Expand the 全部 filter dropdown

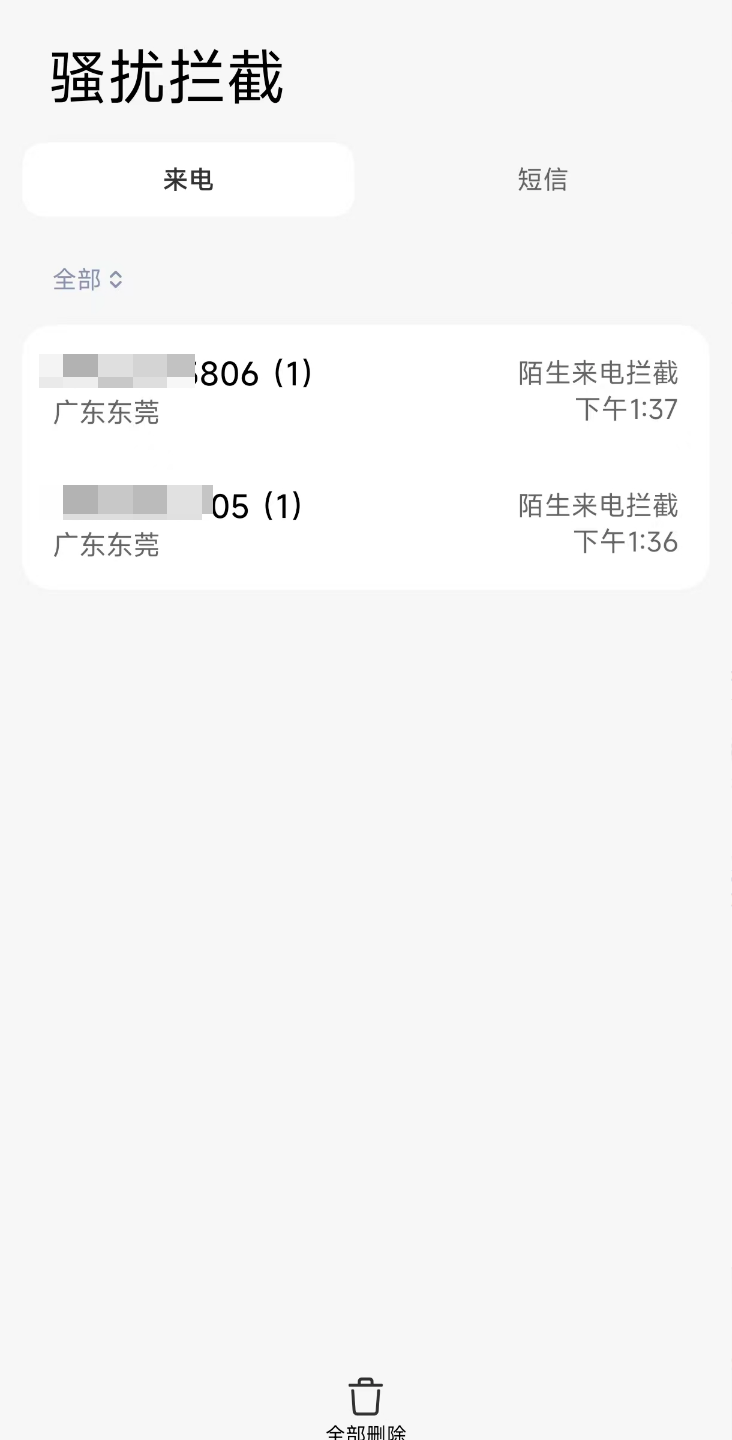pyautogui.click(x=88, y=280)
